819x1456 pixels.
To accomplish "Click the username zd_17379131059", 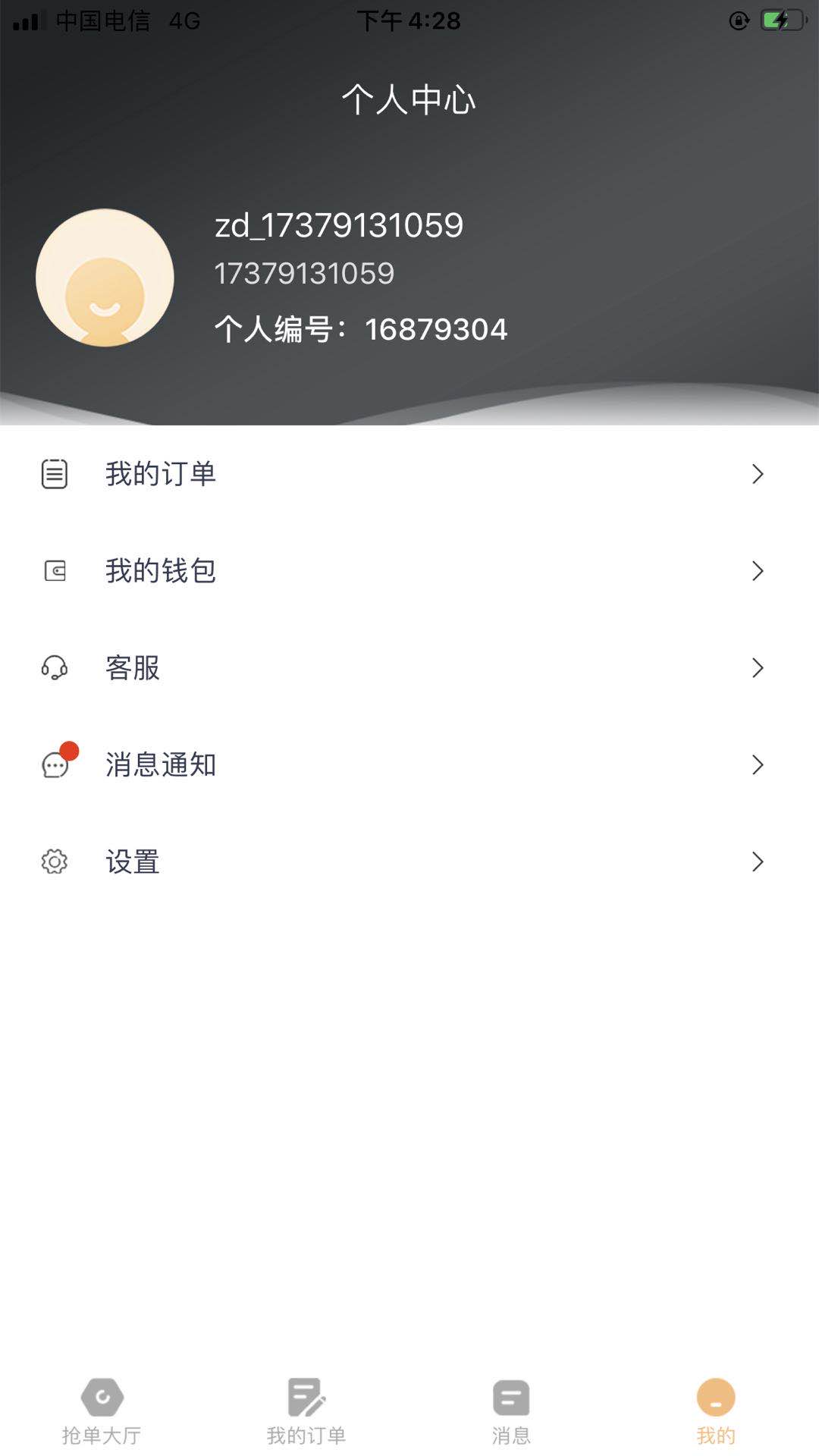I will [339, 225].
